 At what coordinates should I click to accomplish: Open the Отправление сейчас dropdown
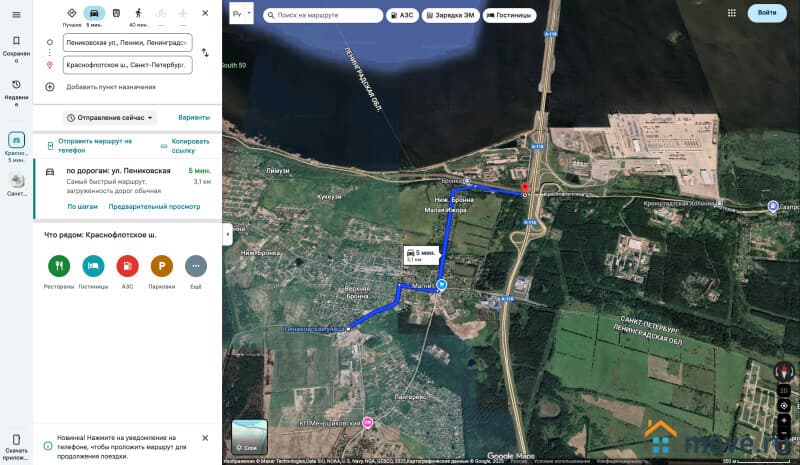click(111, 118)
